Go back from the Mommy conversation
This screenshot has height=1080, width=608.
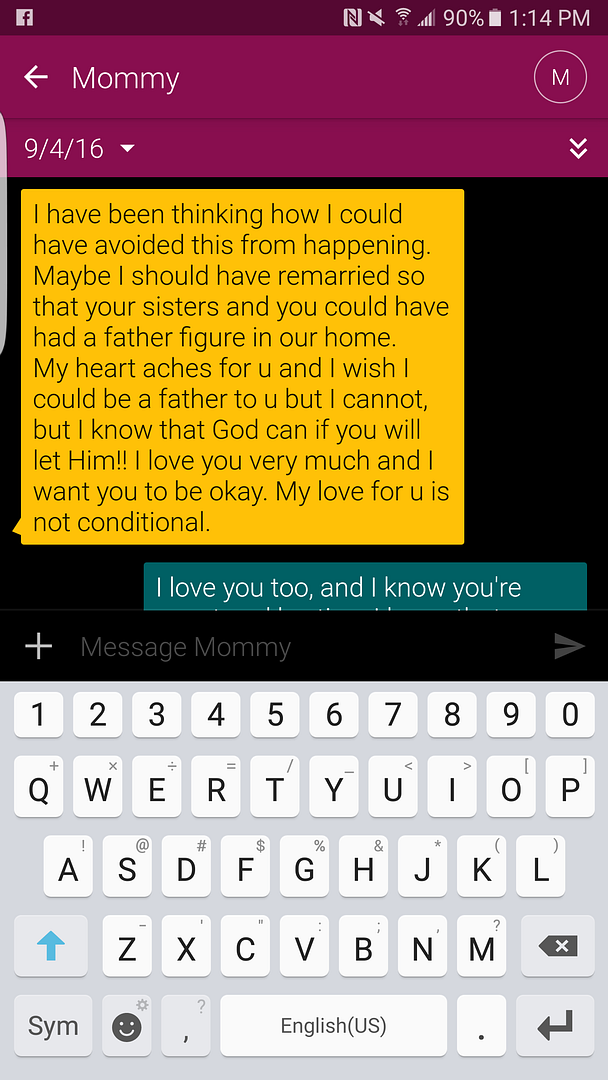click(x=36, y=77)
